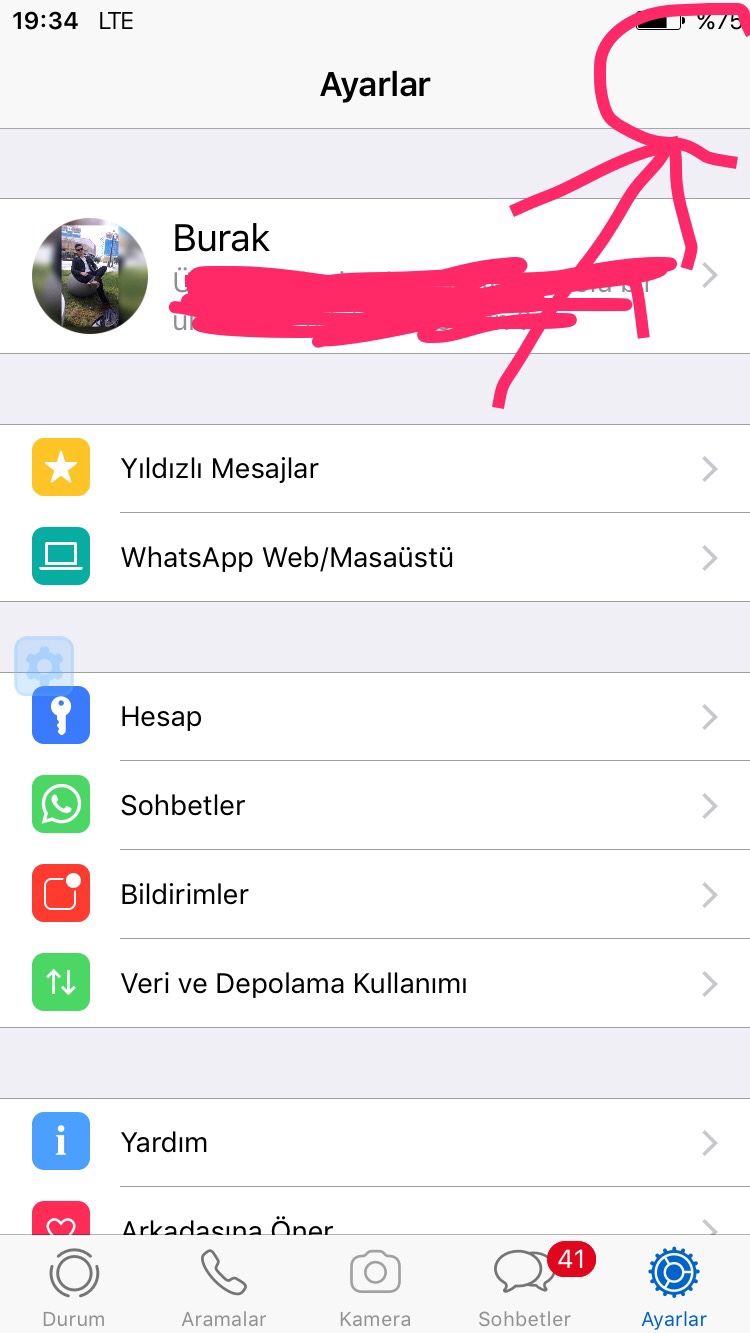Tap the floating AssistiveTouch gear button

point(44,665)
